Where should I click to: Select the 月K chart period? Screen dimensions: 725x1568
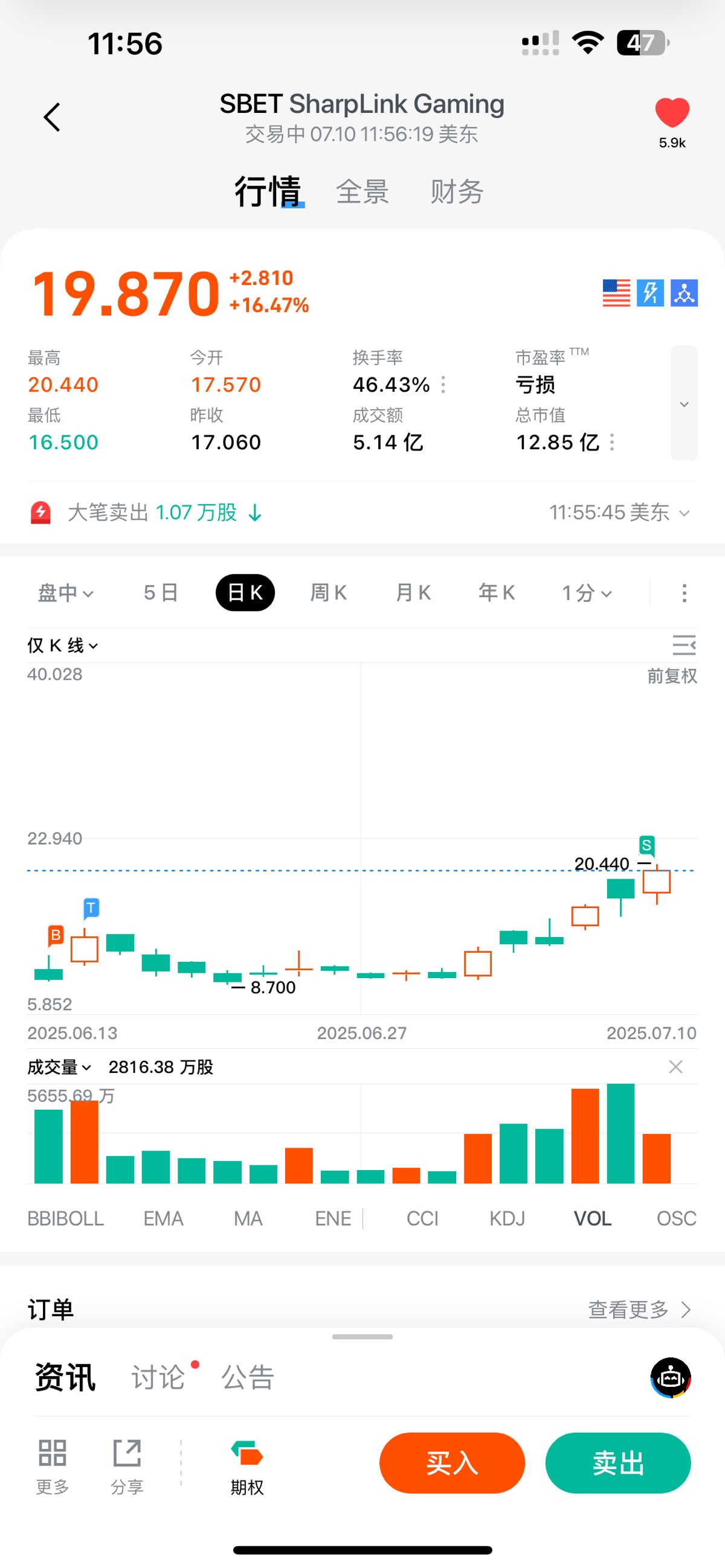413,592
